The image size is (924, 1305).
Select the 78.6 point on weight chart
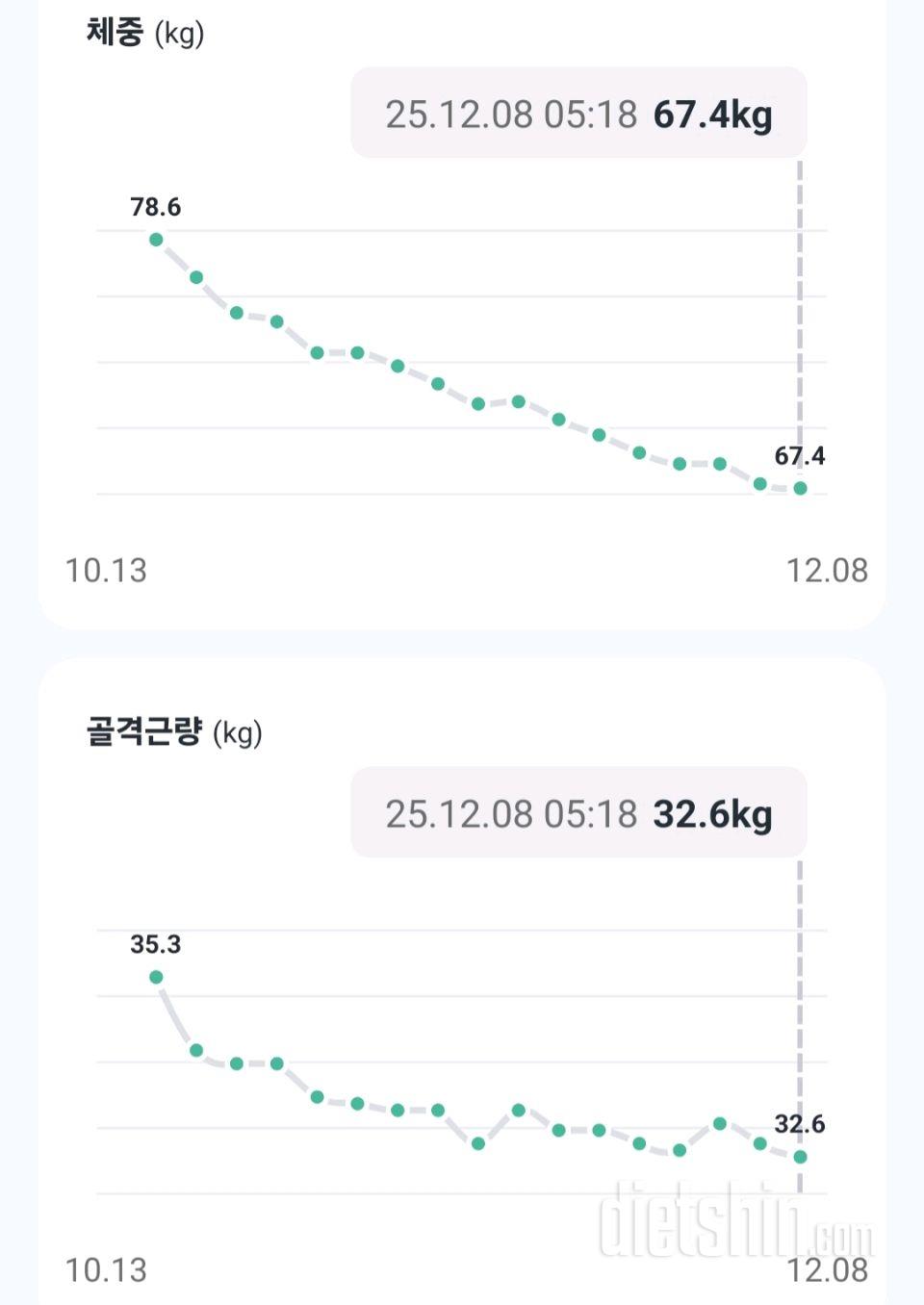point(156,240)
